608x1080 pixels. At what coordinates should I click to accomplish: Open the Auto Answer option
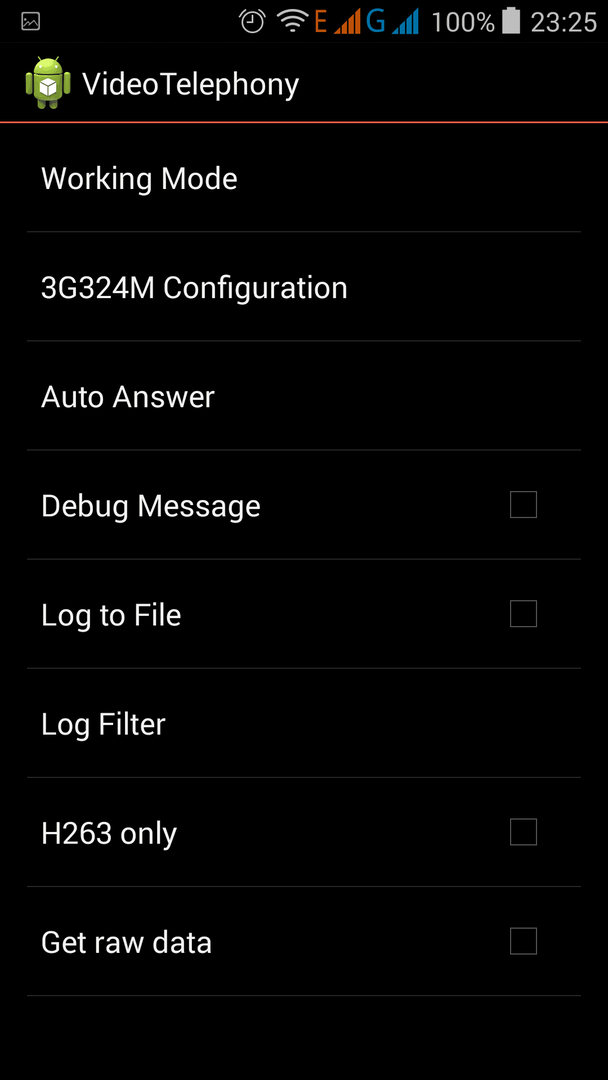click(x=304, y=397)
